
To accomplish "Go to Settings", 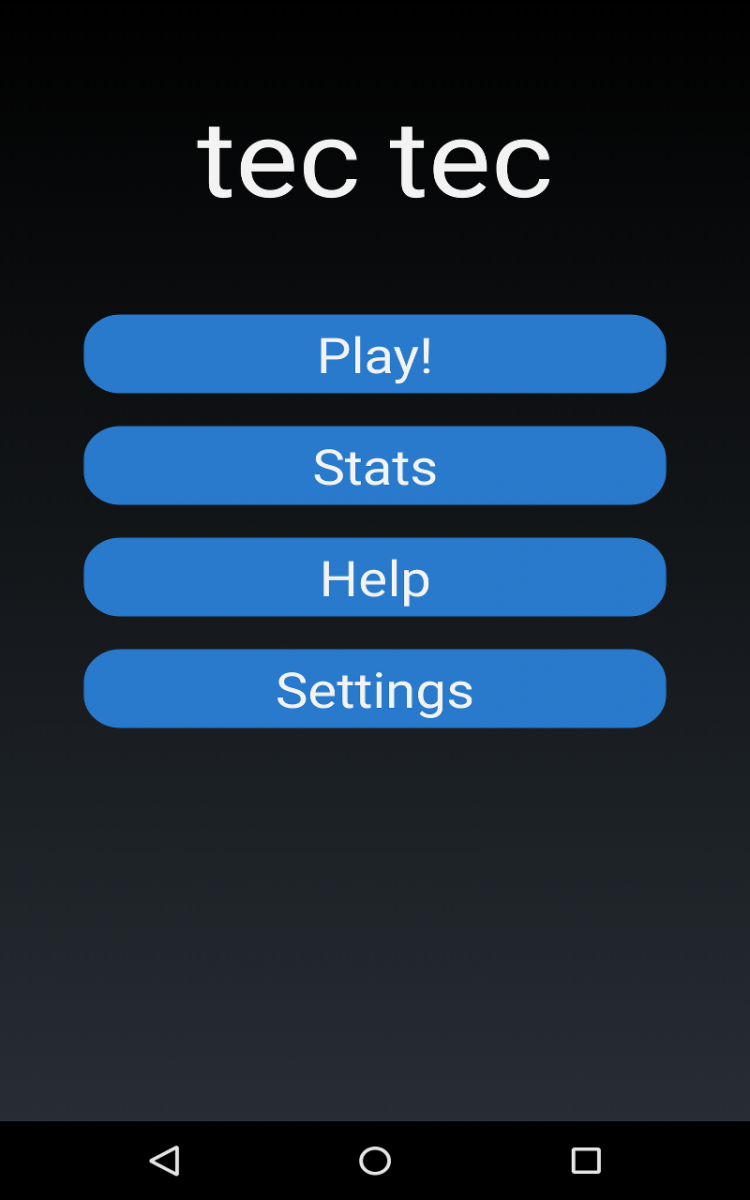I will [375, 689].
